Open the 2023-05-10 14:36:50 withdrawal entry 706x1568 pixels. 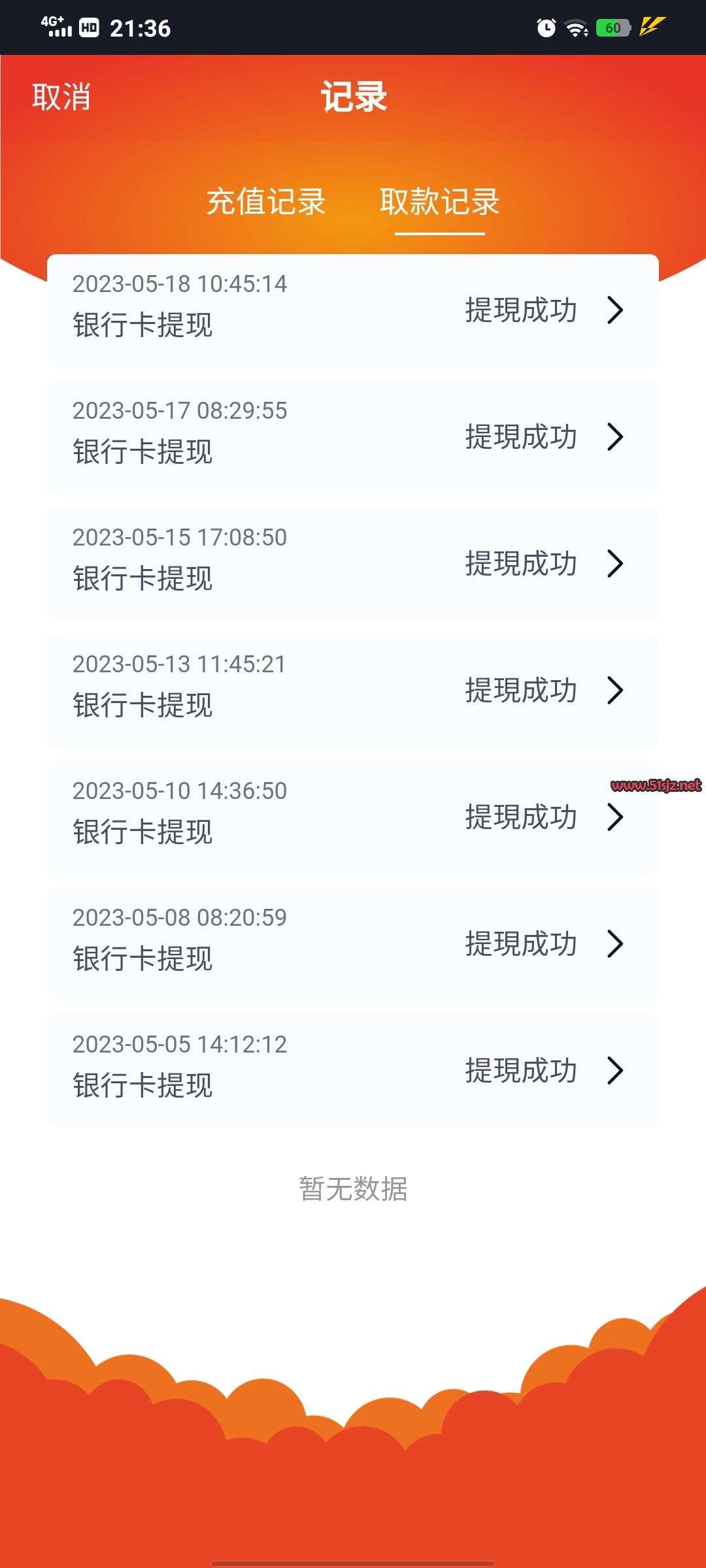[x=352, y=817]
